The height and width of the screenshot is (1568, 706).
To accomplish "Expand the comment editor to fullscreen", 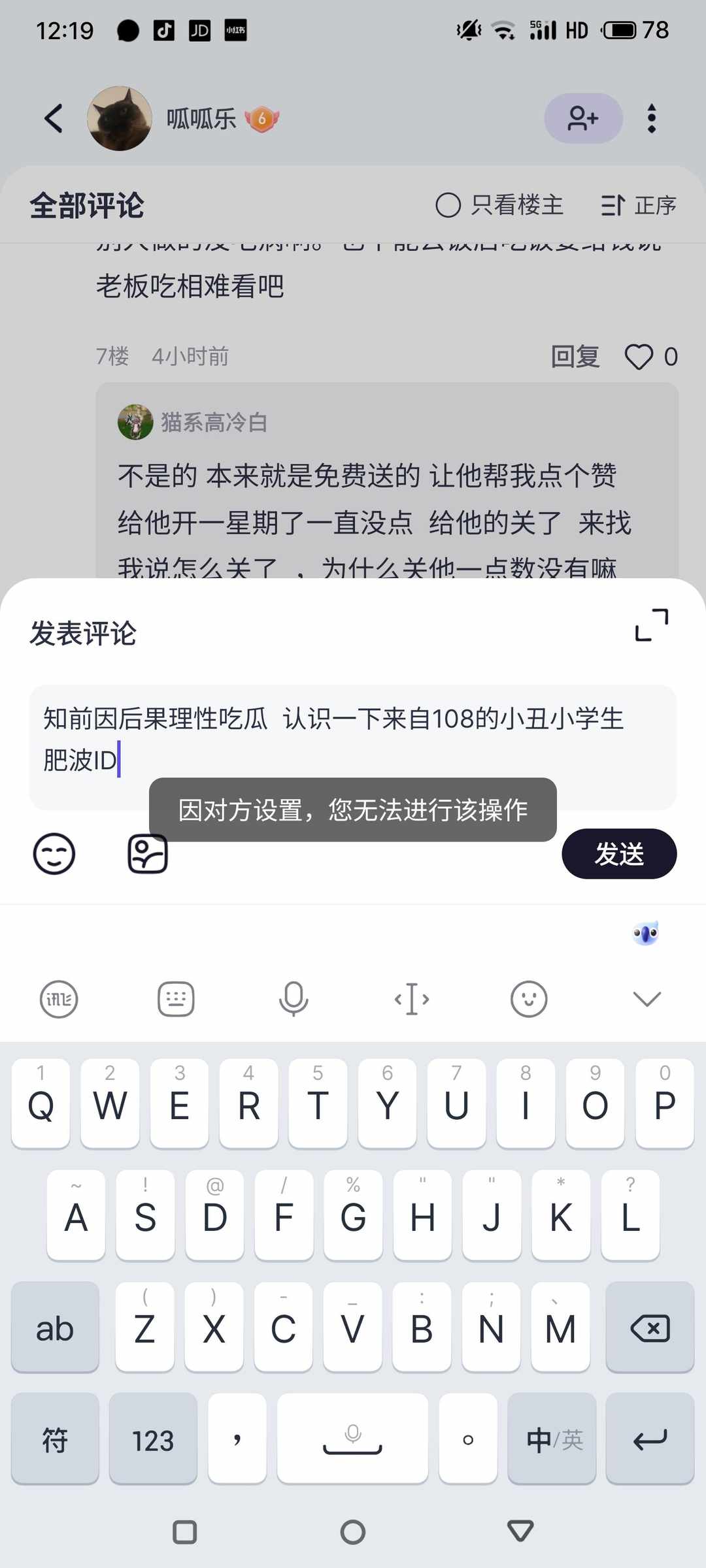I will 654,625.
